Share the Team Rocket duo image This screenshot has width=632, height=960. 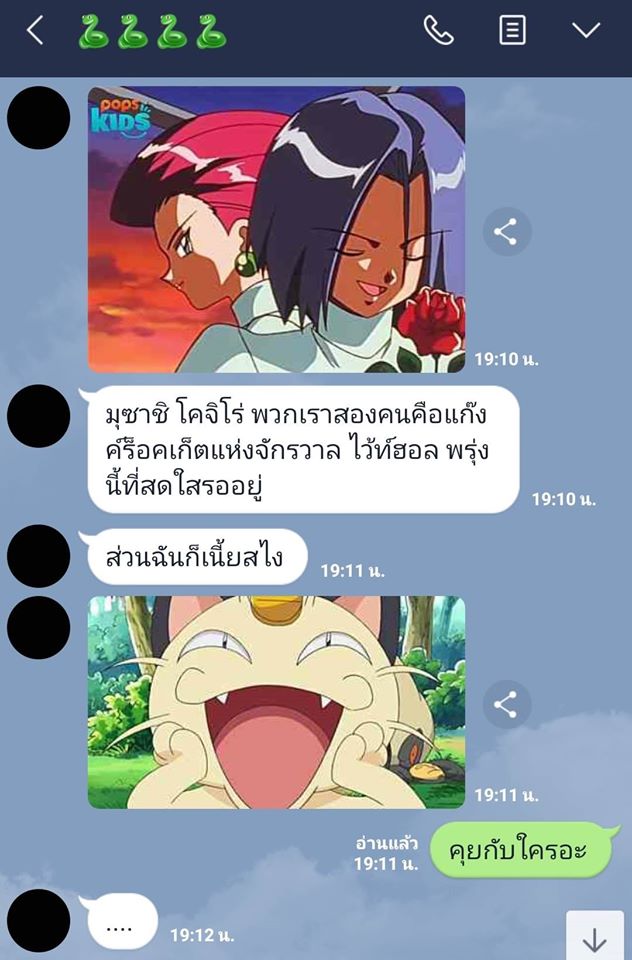click(506, 233)
